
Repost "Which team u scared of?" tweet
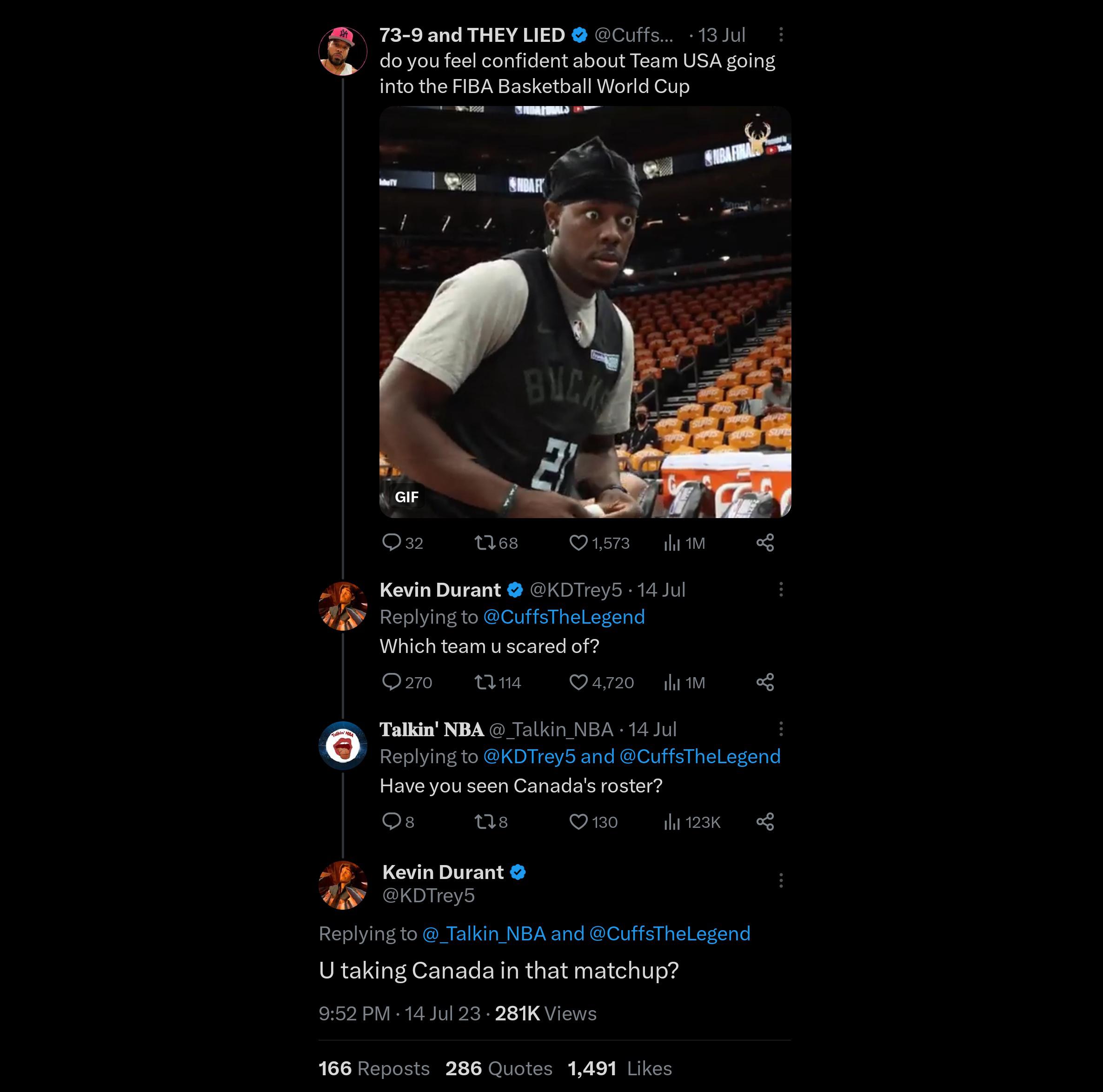[x=485, y=681]
